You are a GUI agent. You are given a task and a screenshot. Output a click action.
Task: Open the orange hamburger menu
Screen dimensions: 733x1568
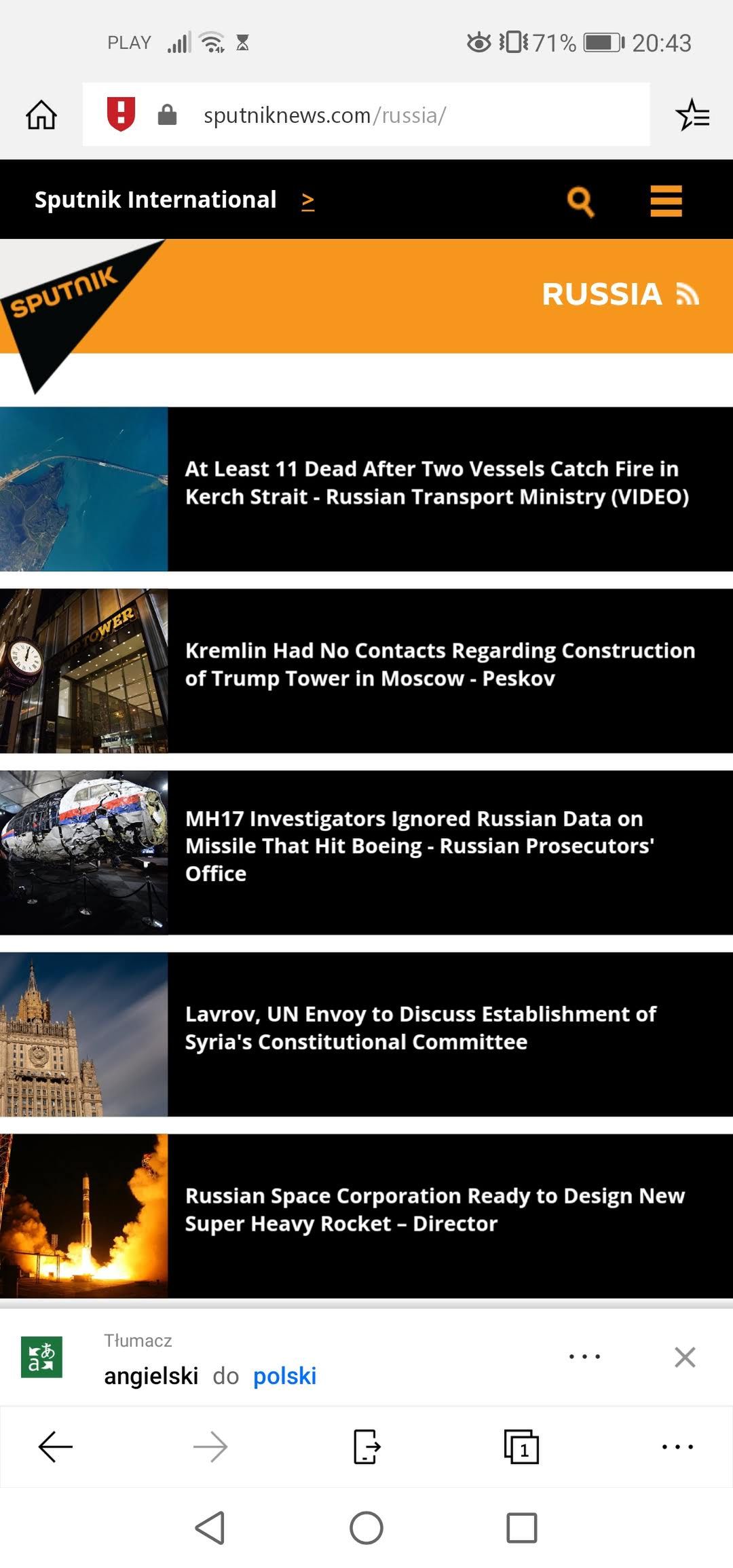tap(666, 201)
